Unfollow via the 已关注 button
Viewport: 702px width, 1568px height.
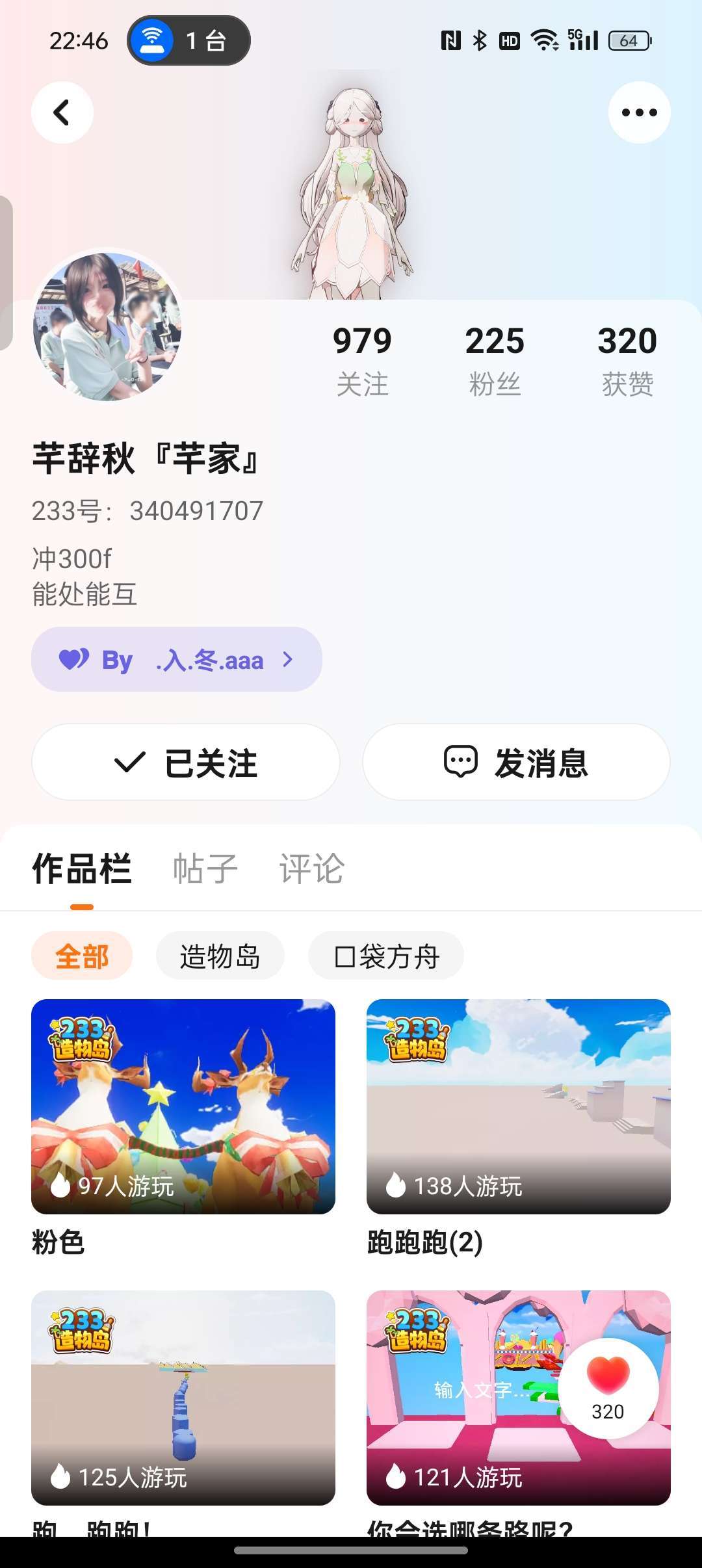(x=186, y=762)
